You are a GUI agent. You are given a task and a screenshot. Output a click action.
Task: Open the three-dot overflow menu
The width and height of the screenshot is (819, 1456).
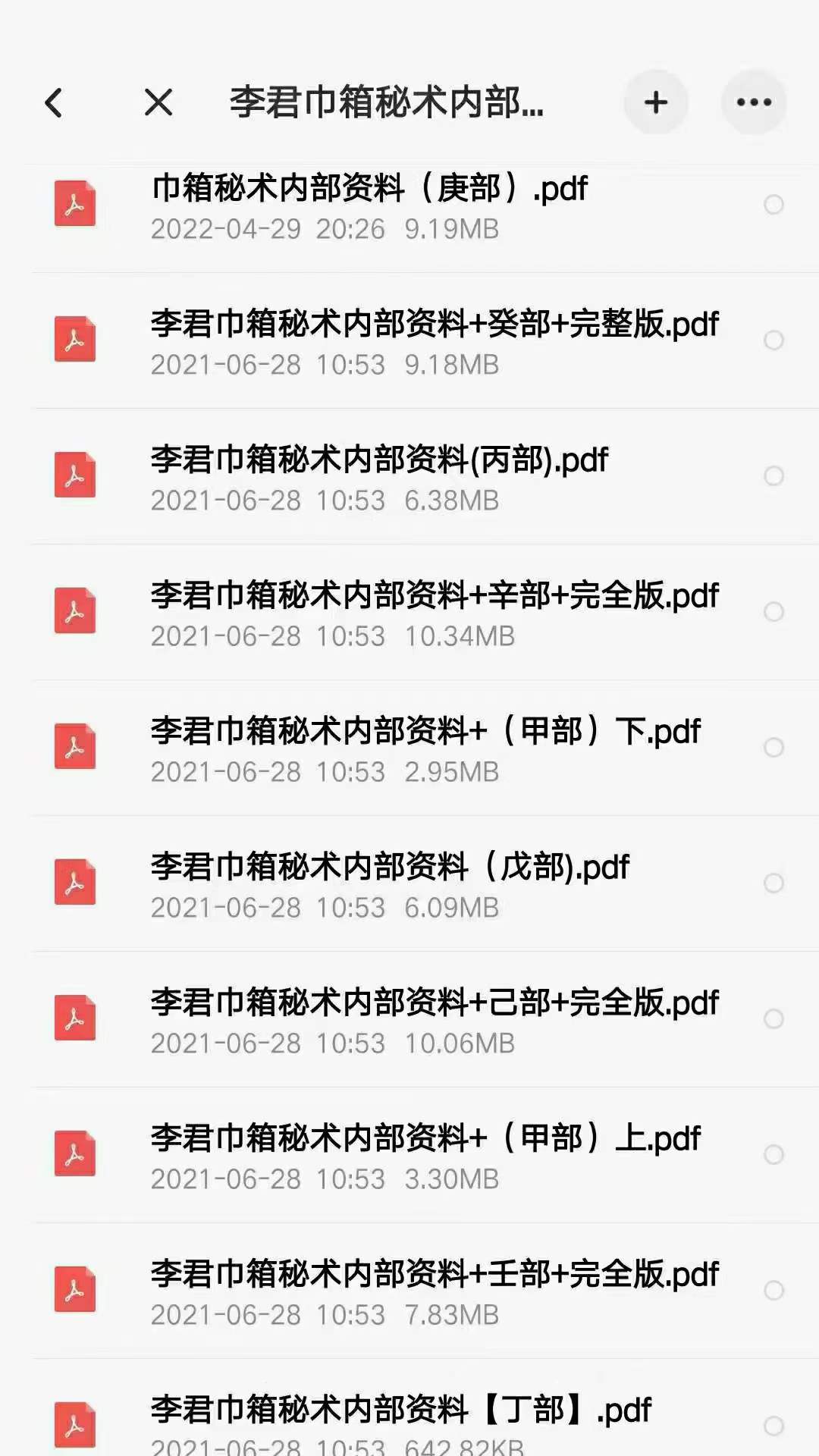point(754,102)
